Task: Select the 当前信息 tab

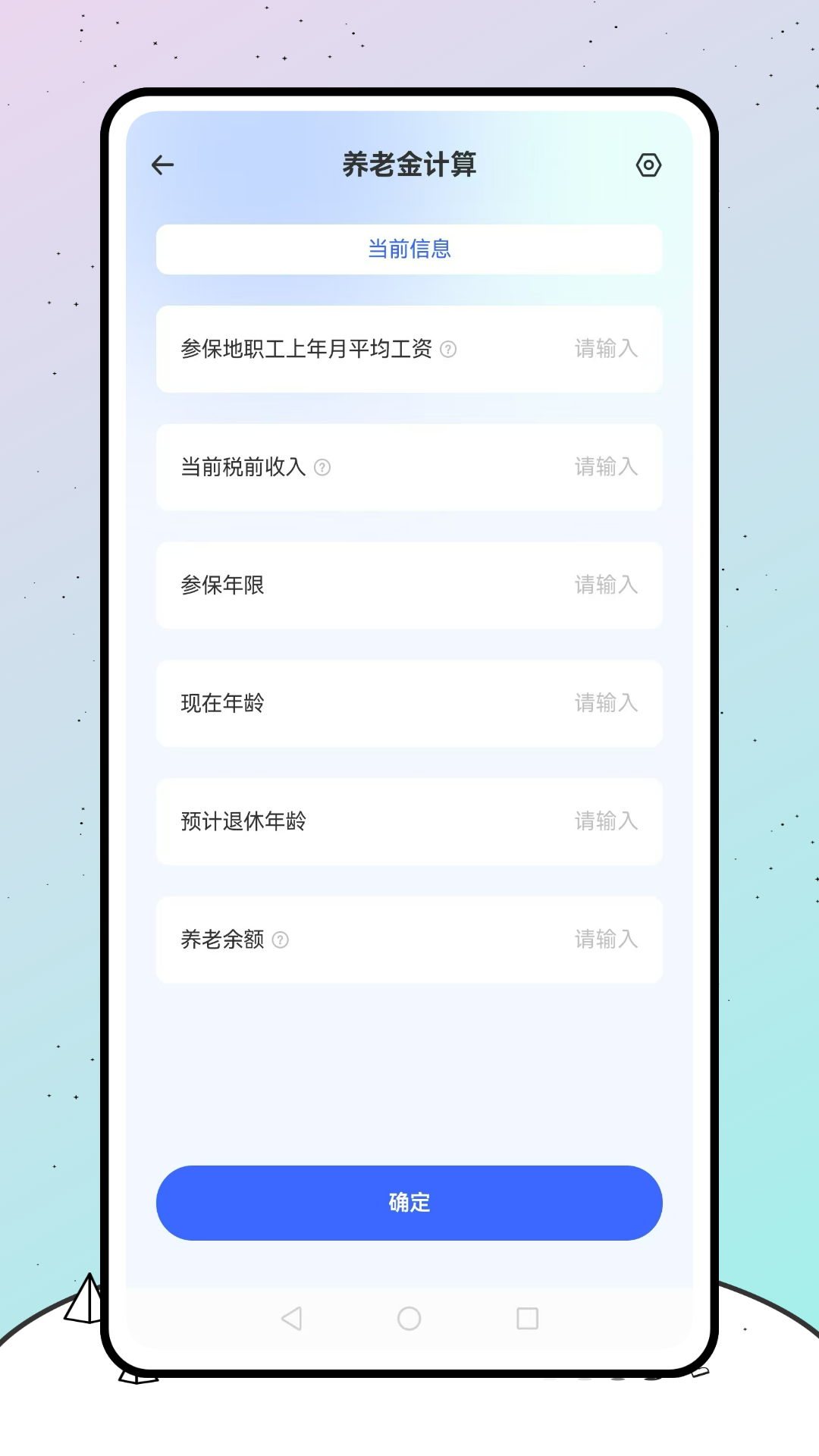Action: point(409,249)
